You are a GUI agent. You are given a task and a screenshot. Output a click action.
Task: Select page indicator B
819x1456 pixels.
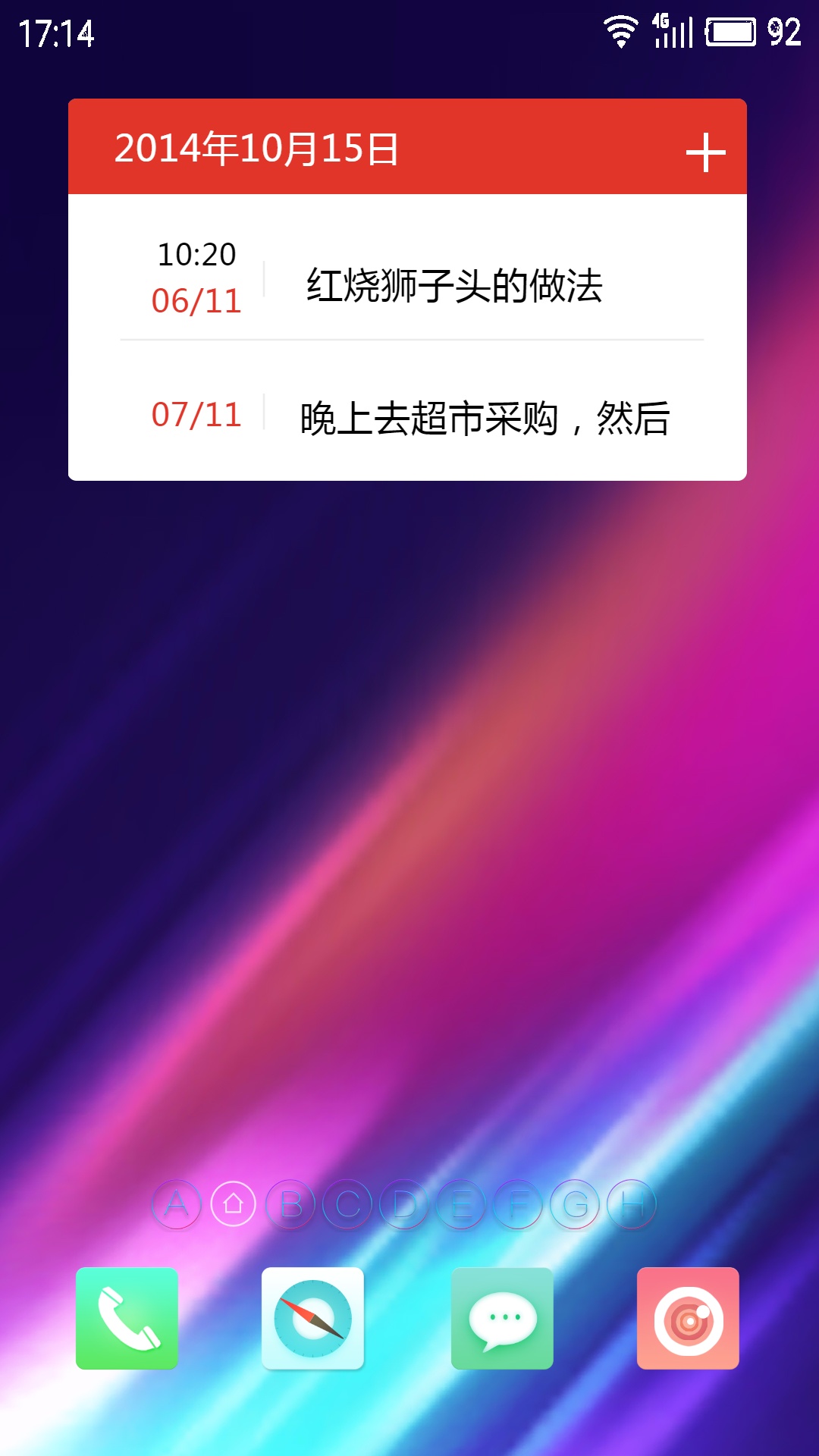click(x=290, y=1203)
